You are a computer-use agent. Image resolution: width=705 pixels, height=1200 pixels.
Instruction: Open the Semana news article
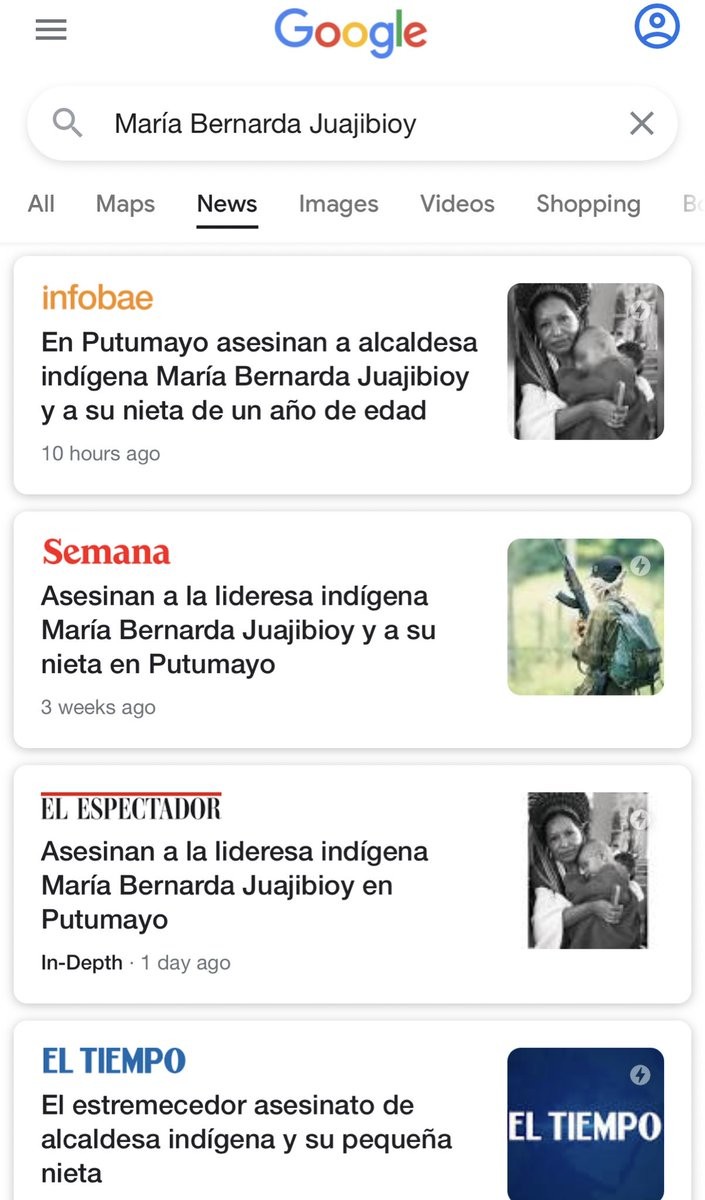(x=238, y=631)
